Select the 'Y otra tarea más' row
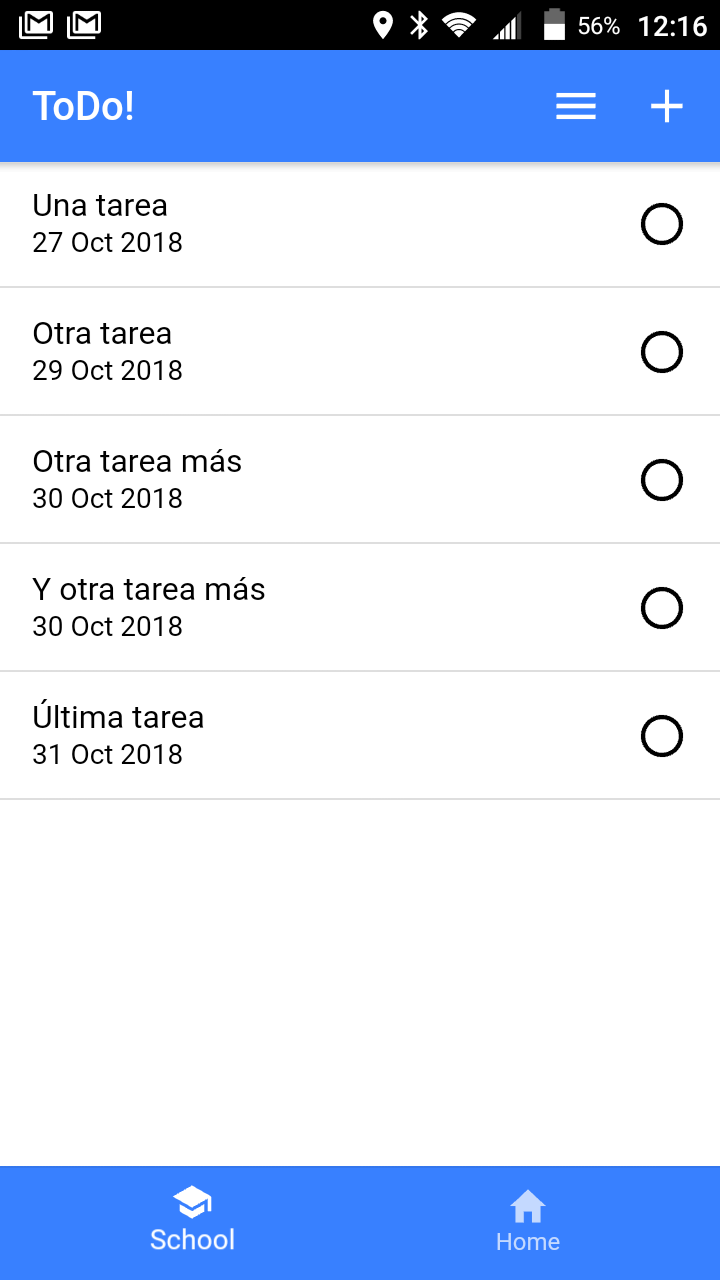 [x=360, y=608]
